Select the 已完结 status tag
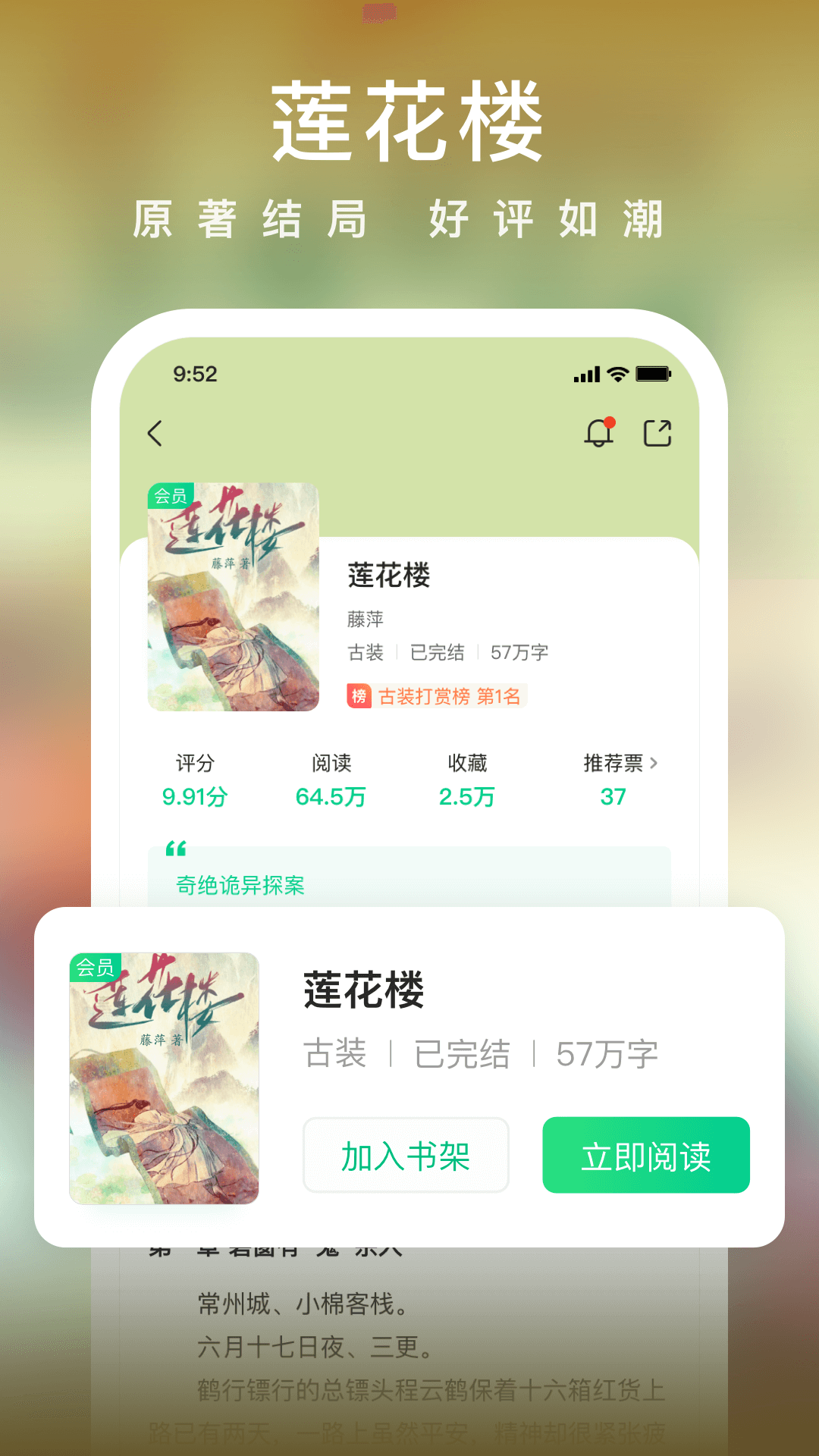 point(461,1053)
